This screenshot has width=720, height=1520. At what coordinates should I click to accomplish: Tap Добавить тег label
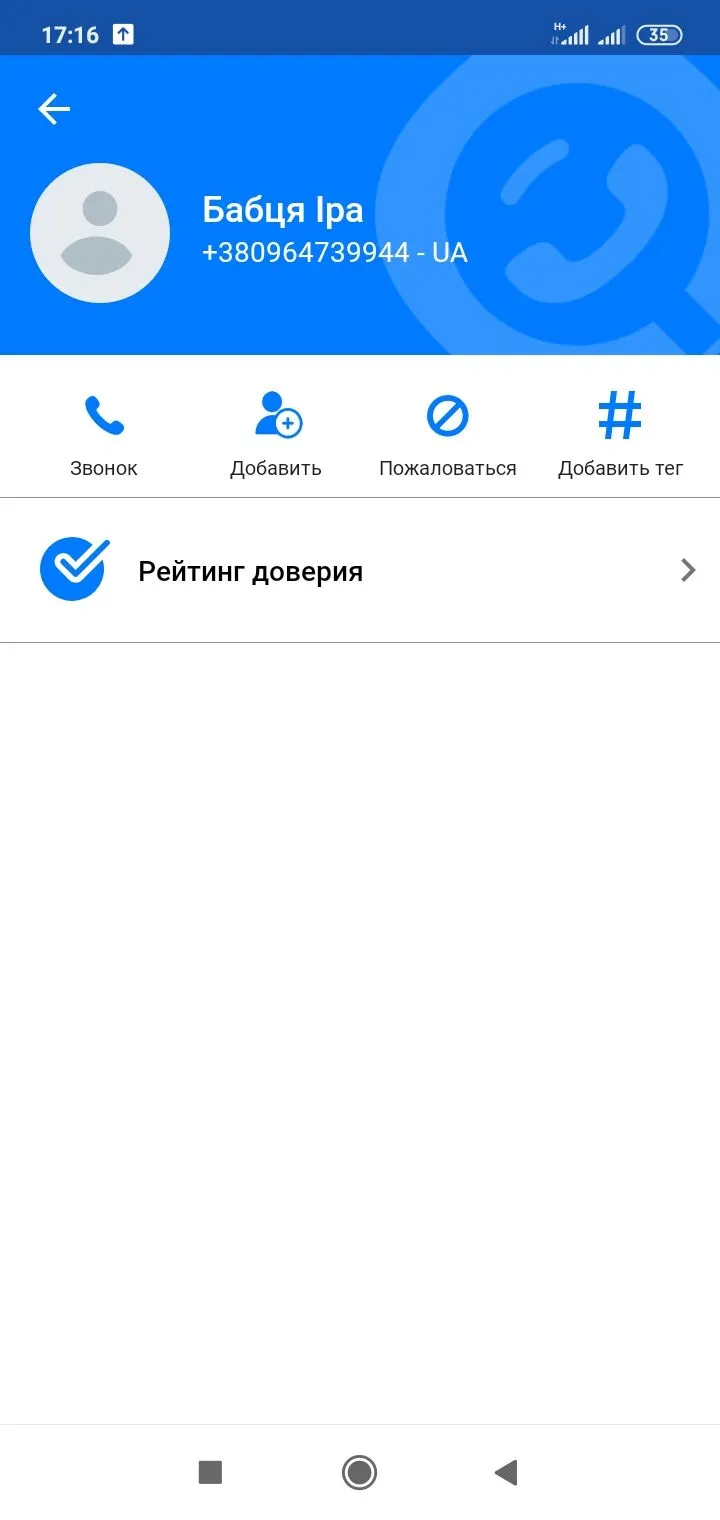click(x=620, y=467)
